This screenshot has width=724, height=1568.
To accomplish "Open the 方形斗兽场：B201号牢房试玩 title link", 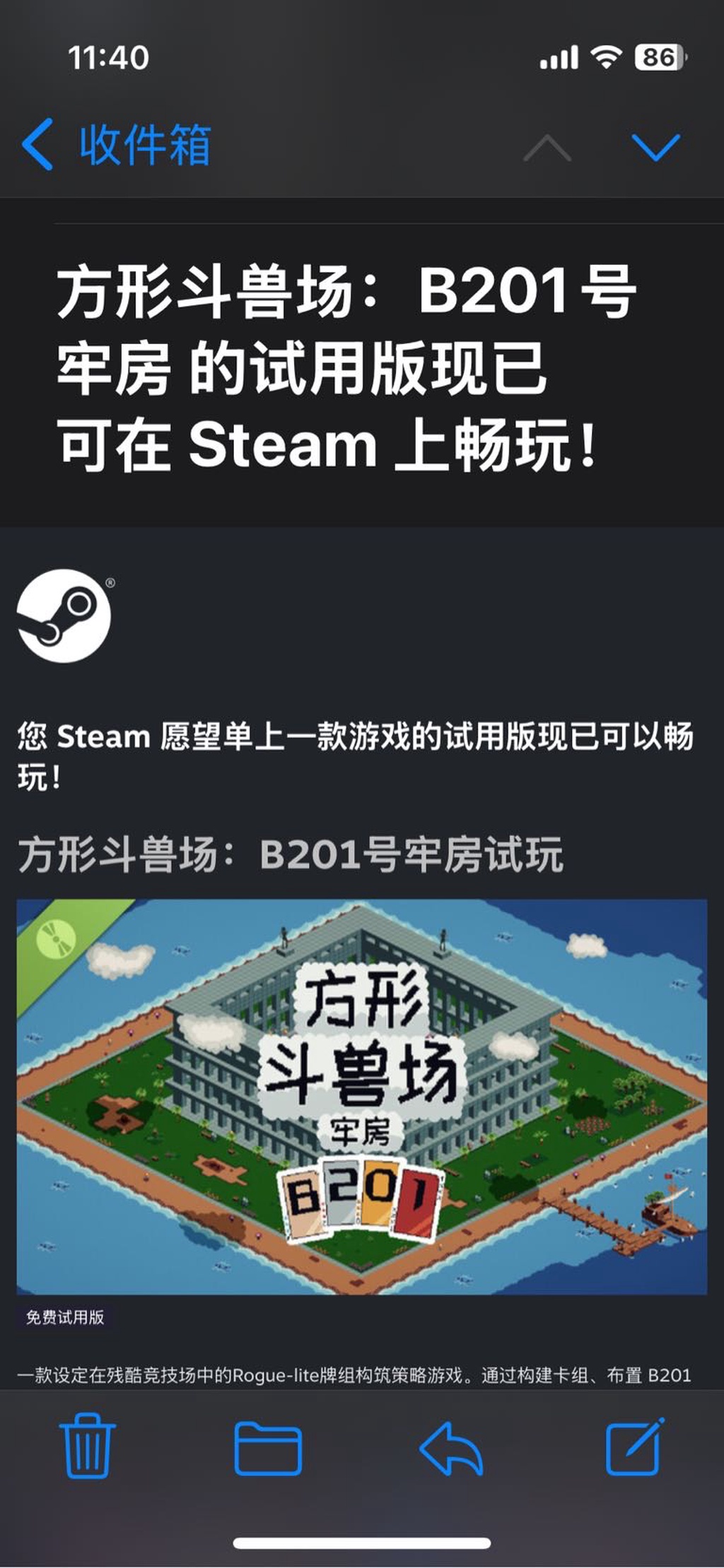I will (x=291, y=854).
